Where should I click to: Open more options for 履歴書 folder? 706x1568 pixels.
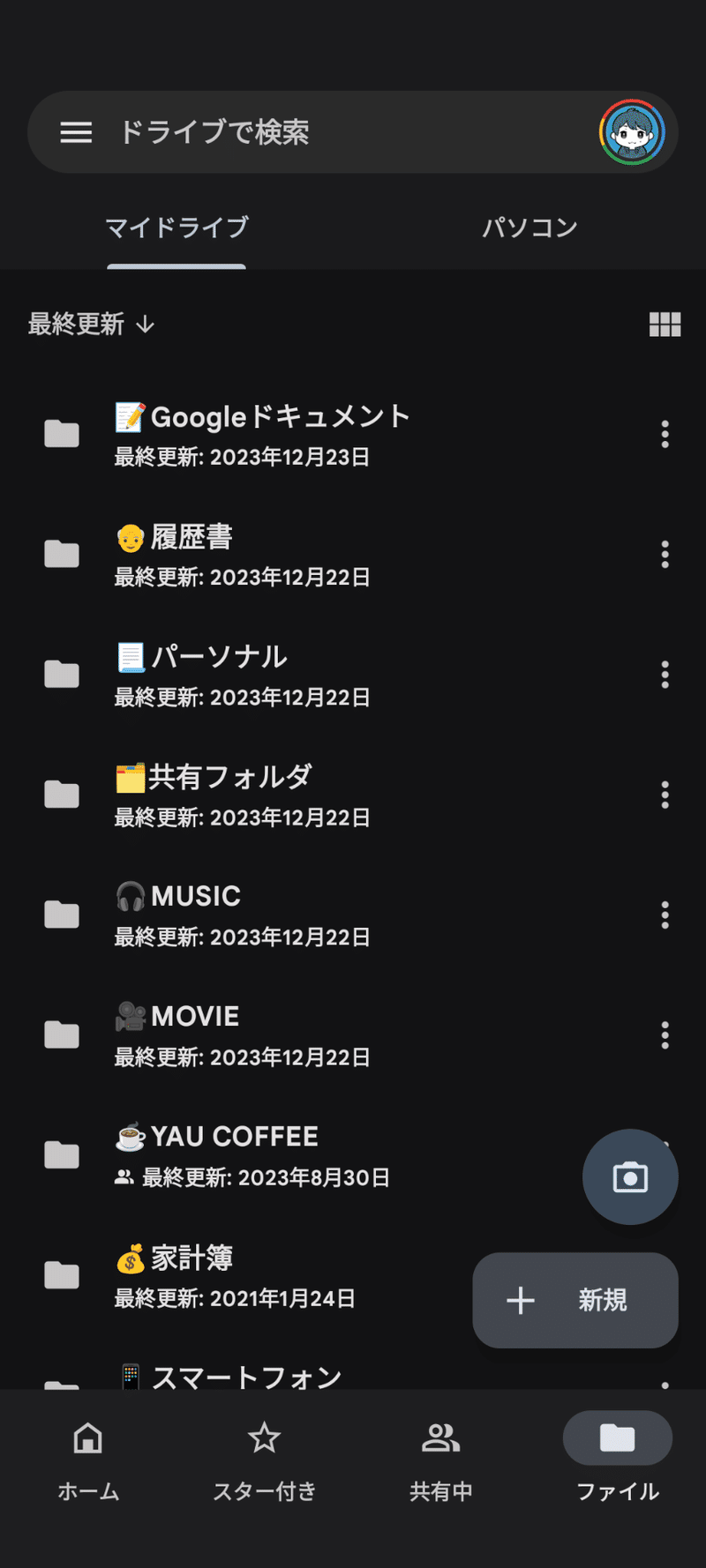pos(665,555)
